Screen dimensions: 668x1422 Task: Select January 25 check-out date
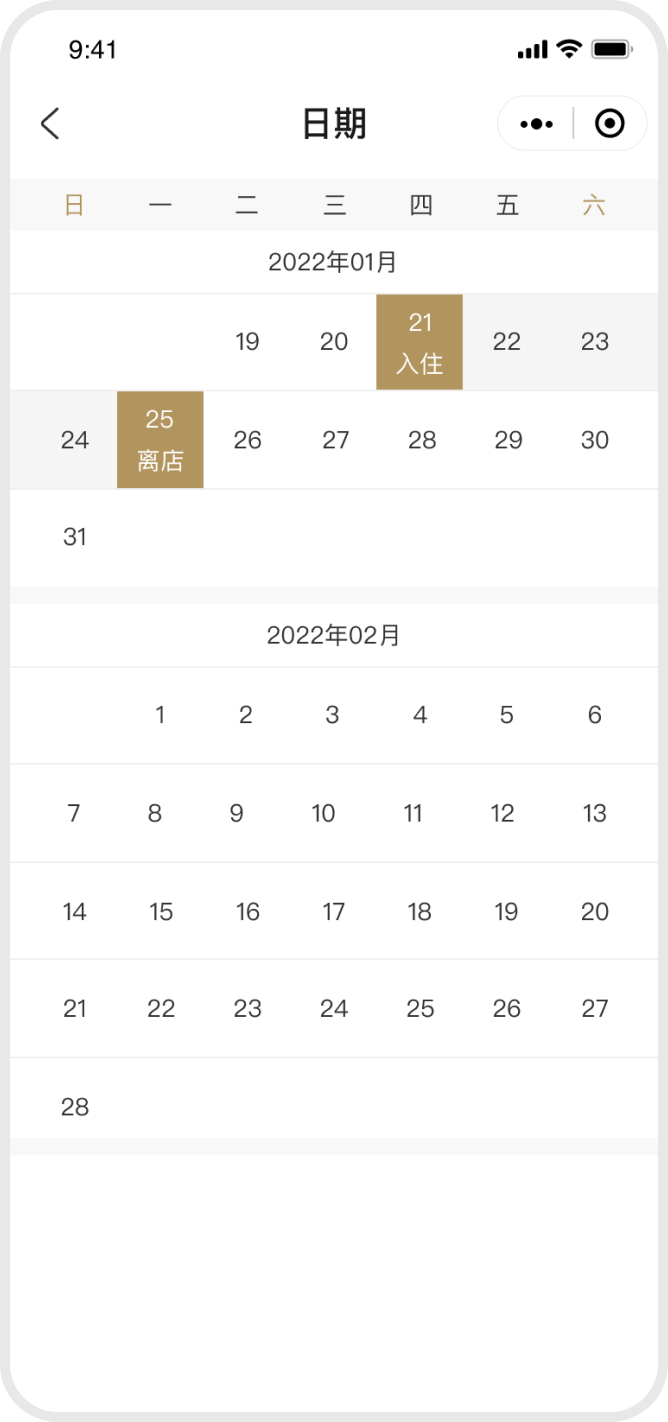point(160,440)
